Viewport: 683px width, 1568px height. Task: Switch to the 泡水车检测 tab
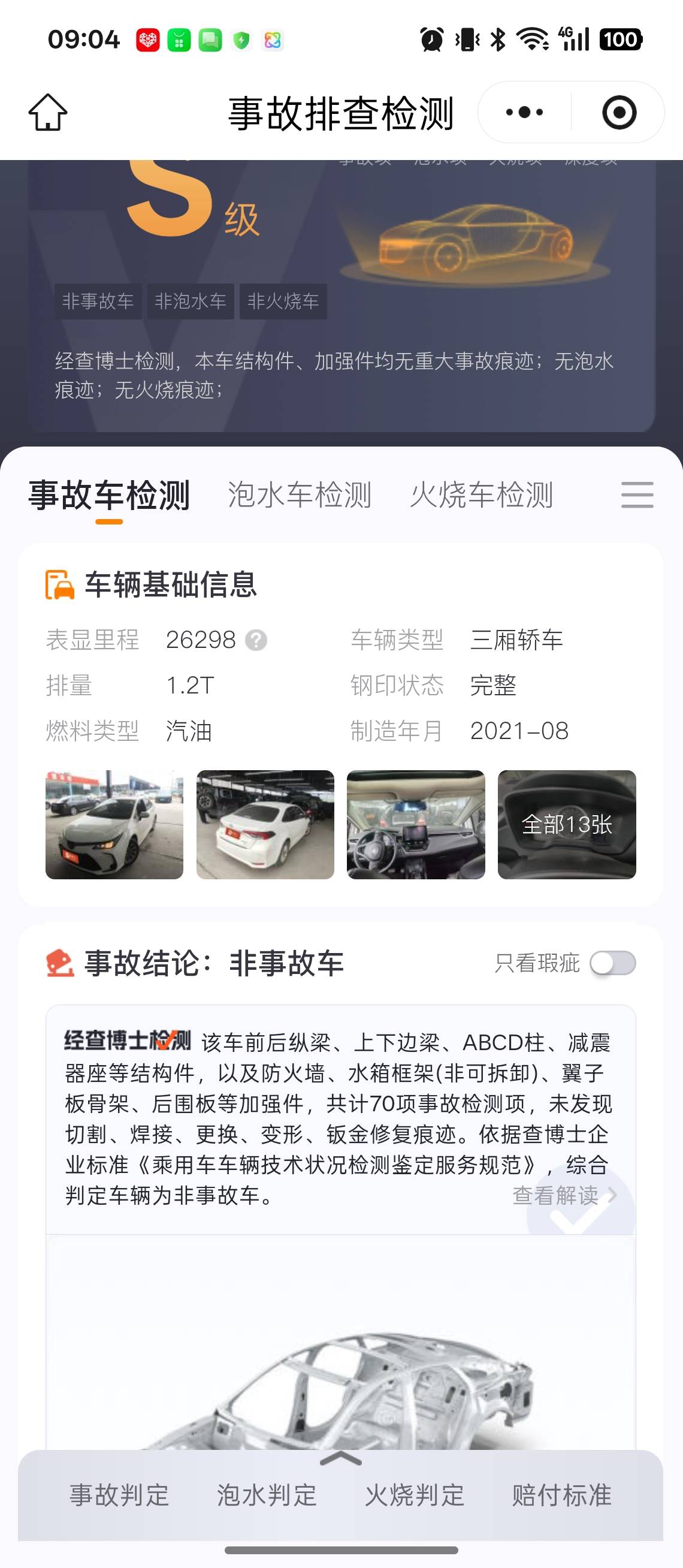point(299,495)
